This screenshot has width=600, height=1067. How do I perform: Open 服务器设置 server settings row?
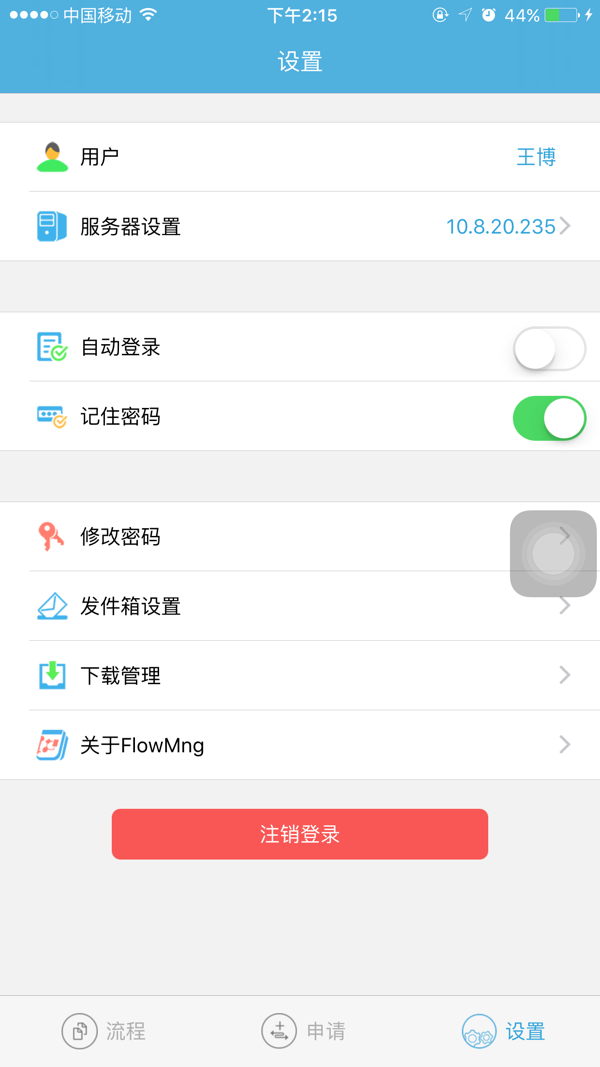pos(300,226)
